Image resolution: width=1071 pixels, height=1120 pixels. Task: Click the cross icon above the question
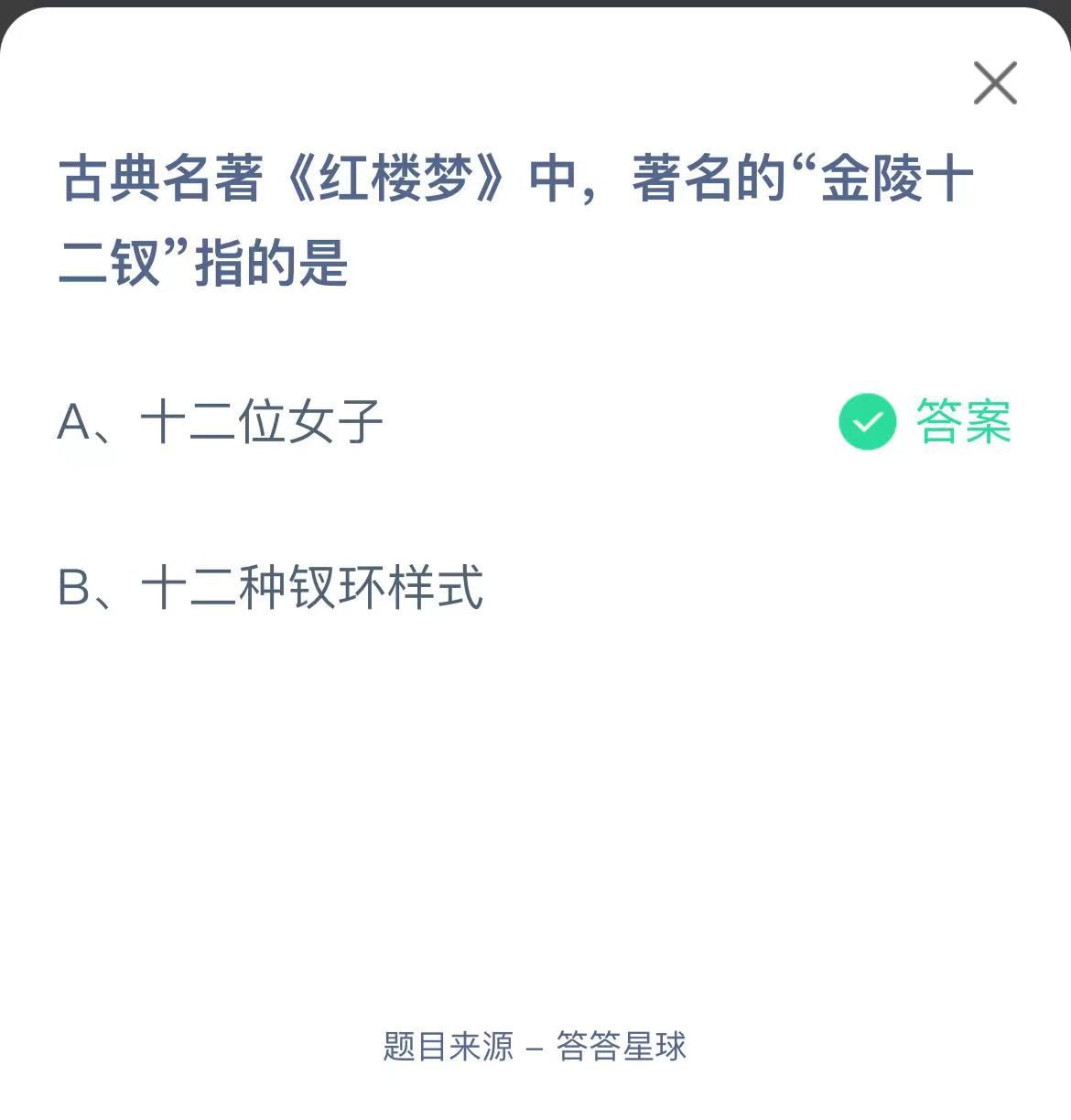coord(996,82)
